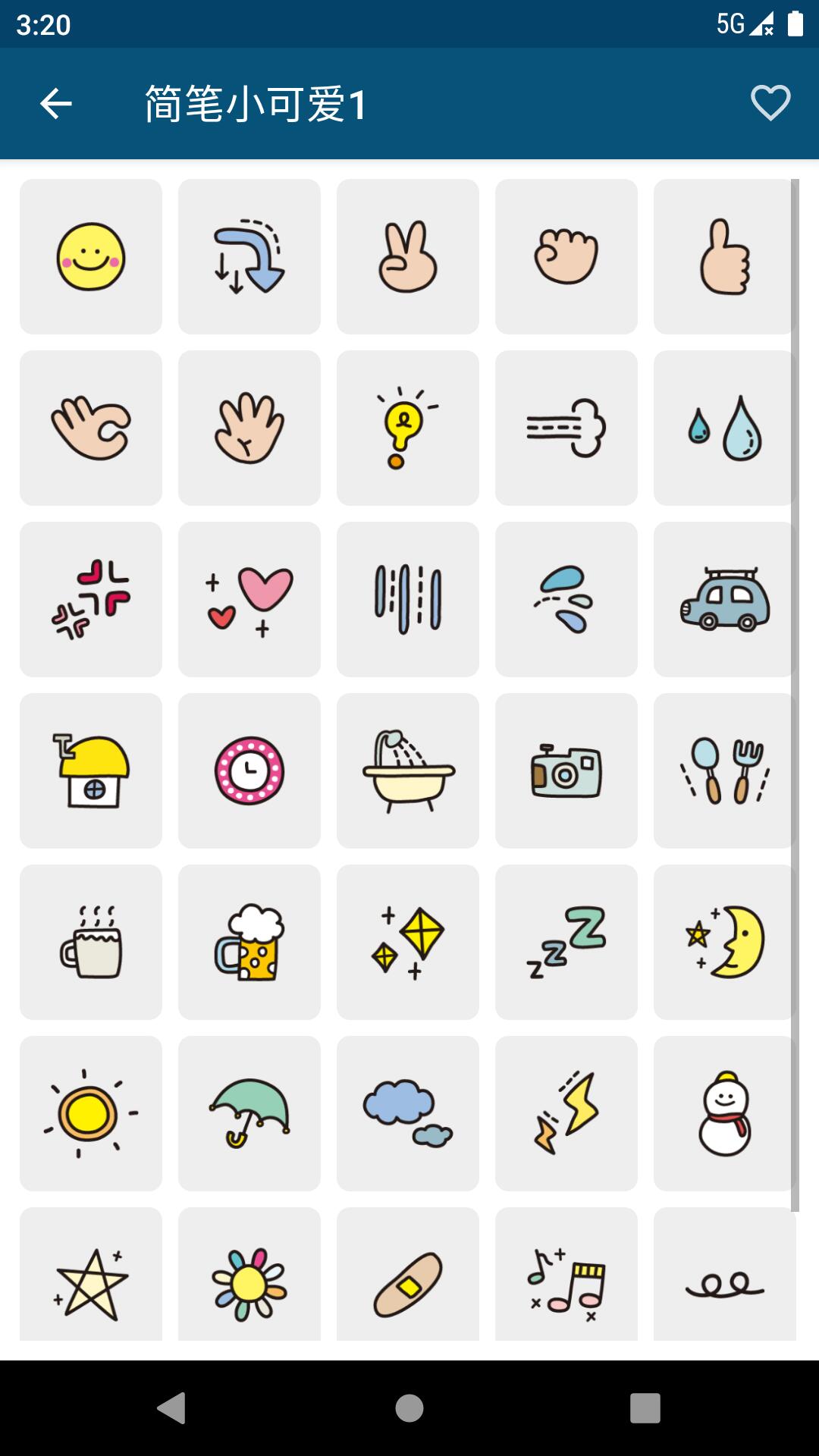Select the lightning bolt sticker

[x=566, y=1113]
